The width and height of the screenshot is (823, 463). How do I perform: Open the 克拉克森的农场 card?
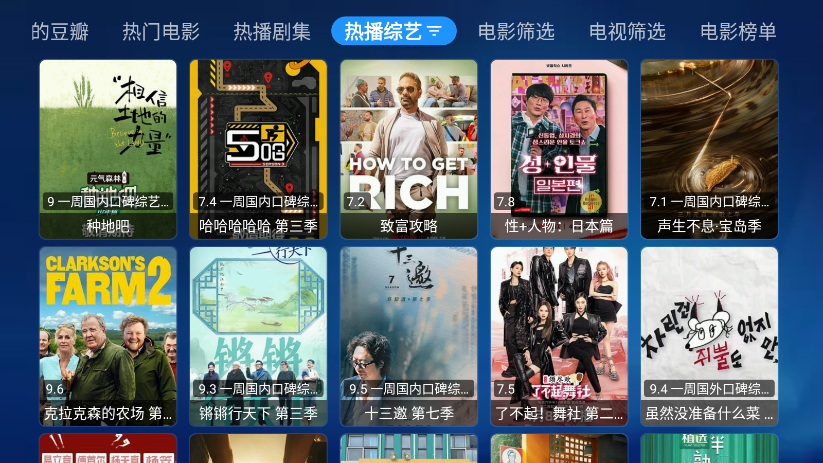click(108, 335)
